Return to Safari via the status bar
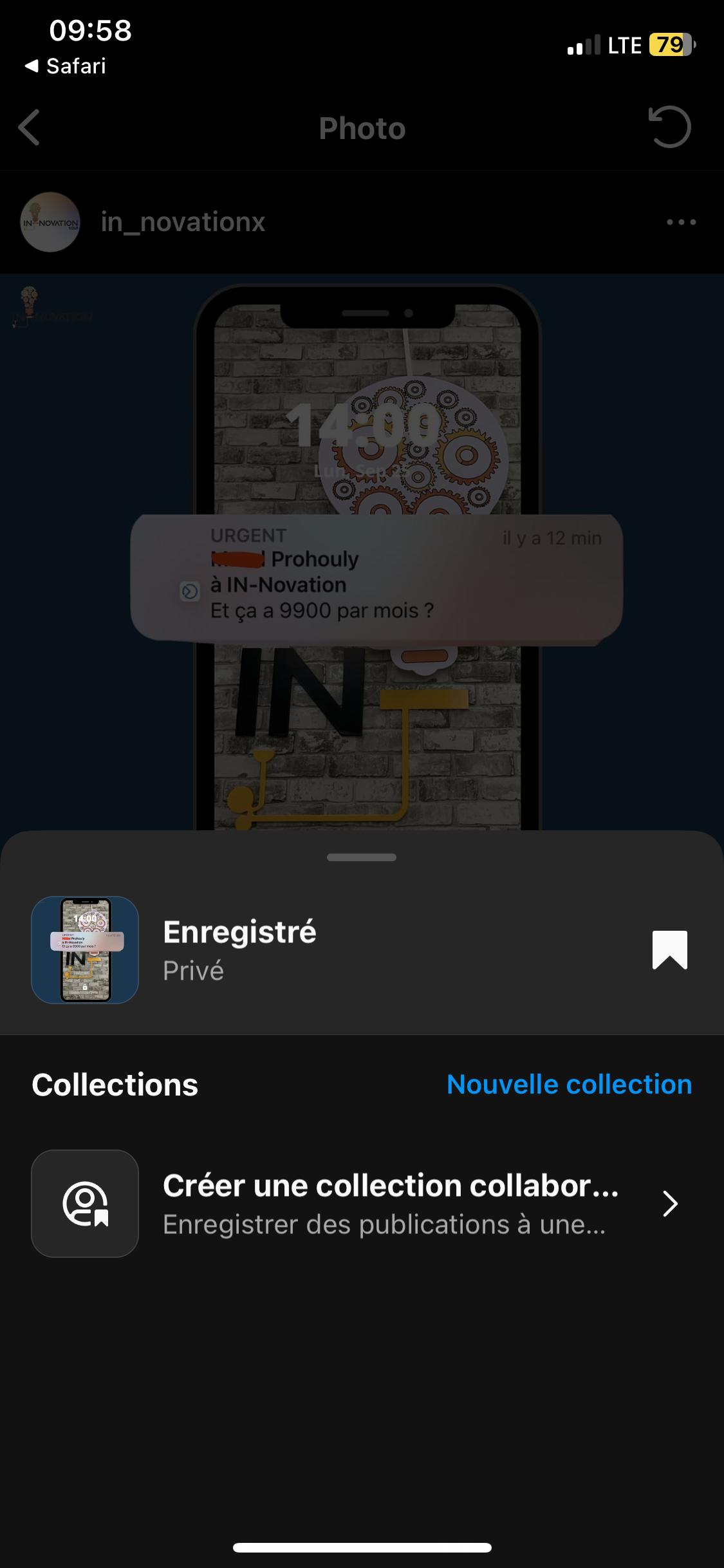This screenshot has height=1568, width=724. (x=66, y=66)
